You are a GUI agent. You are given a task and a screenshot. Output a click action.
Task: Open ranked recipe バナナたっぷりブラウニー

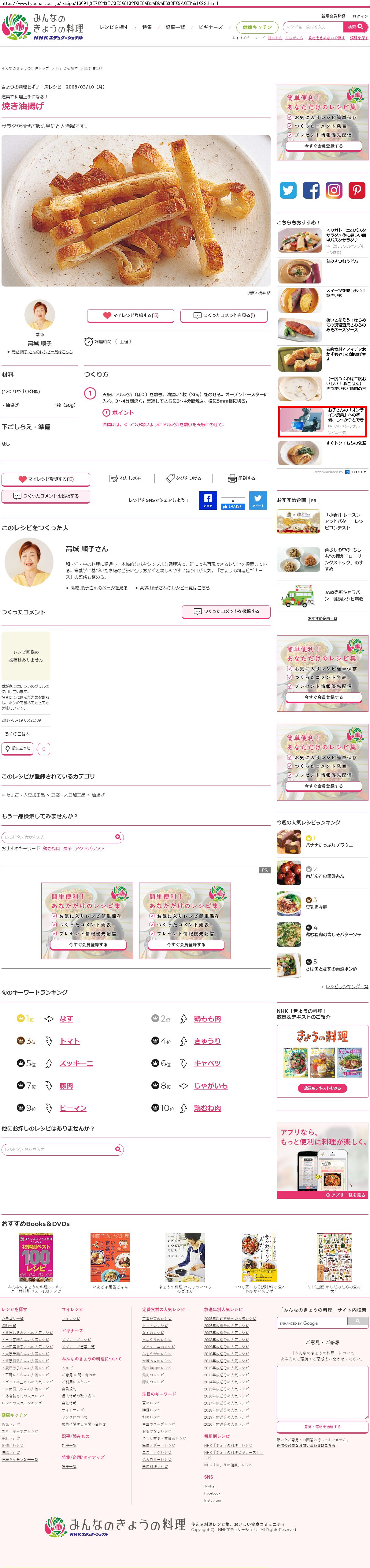(331, 845)
